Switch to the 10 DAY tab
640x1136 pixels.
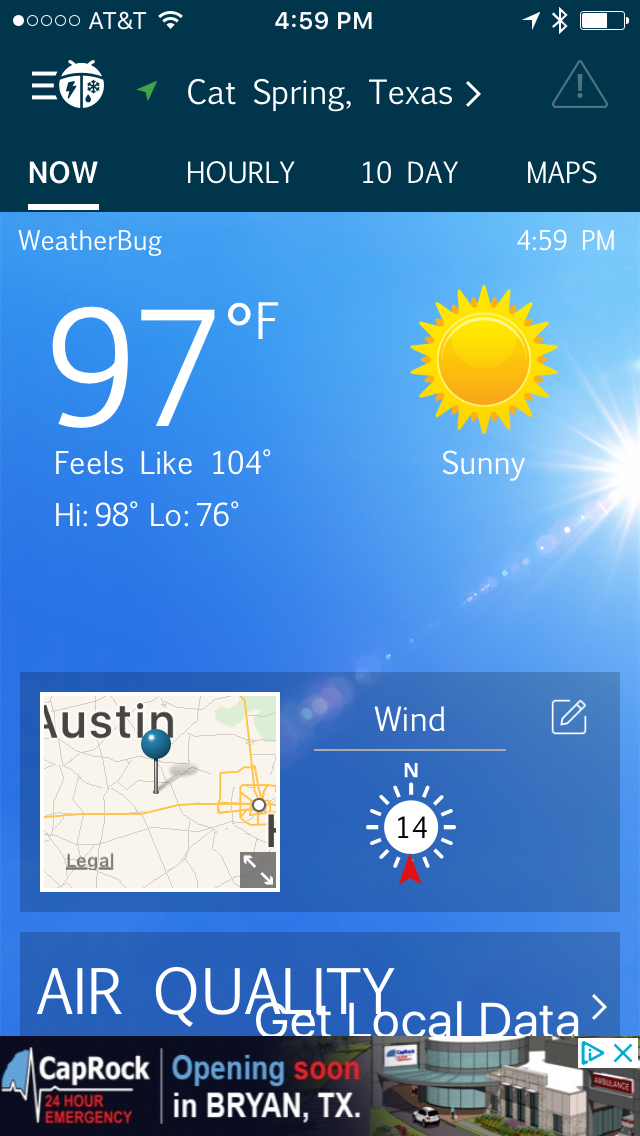click(409, 173)
